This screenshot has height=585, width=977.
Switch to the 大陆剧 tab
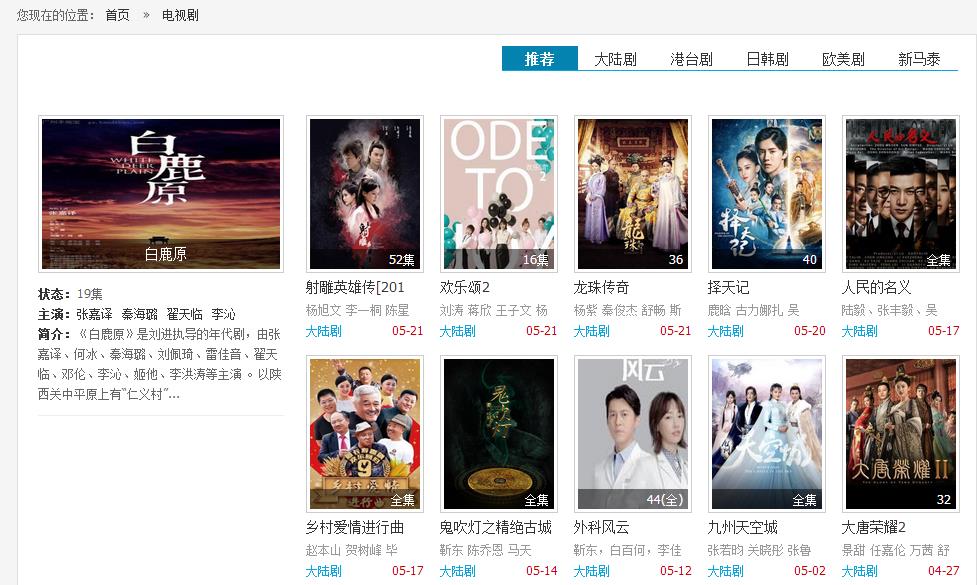615,59
